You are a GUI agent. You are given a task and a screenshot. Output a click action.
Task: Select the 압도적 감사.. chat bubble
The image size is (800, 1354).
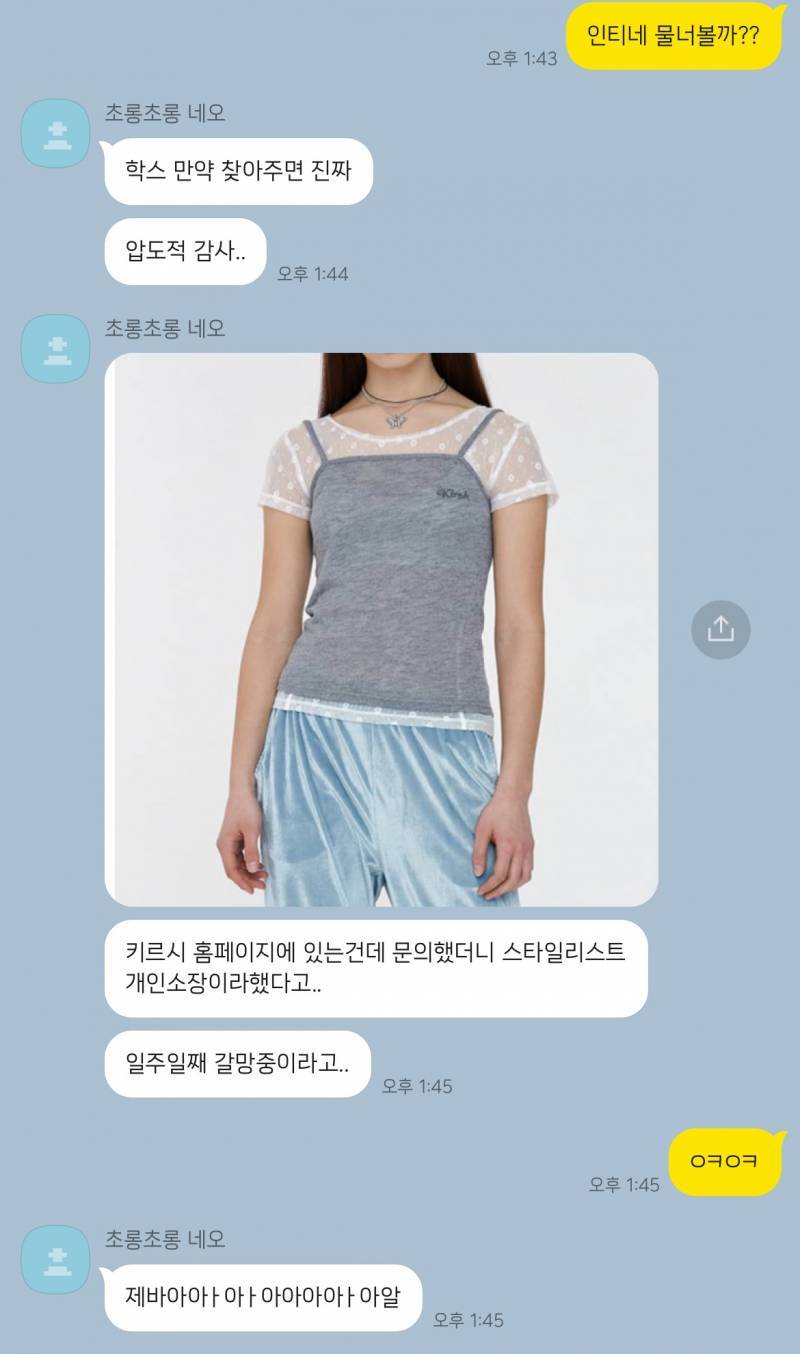[185, 251]
